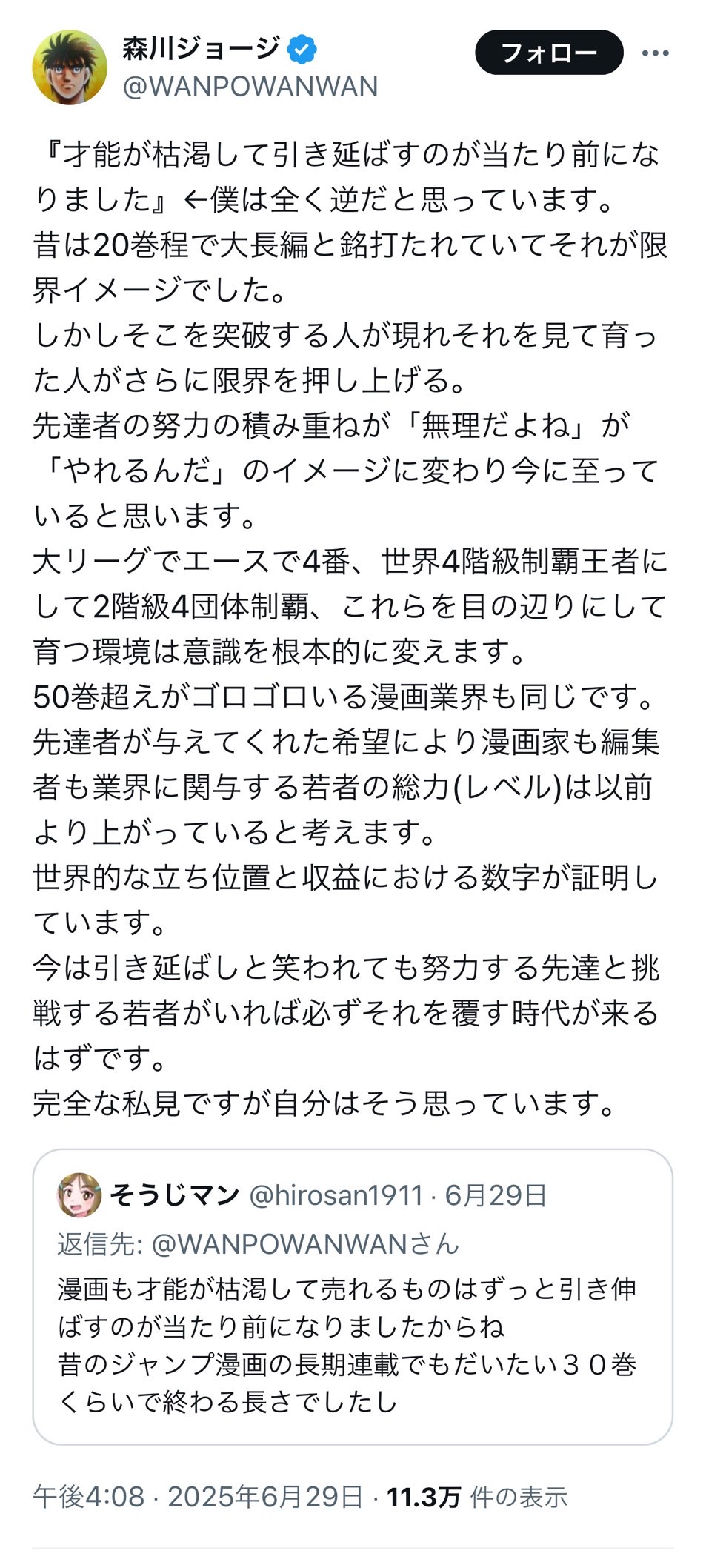
Task: Open the three-dot overflow menu
Action: click(x=655, y=53)
